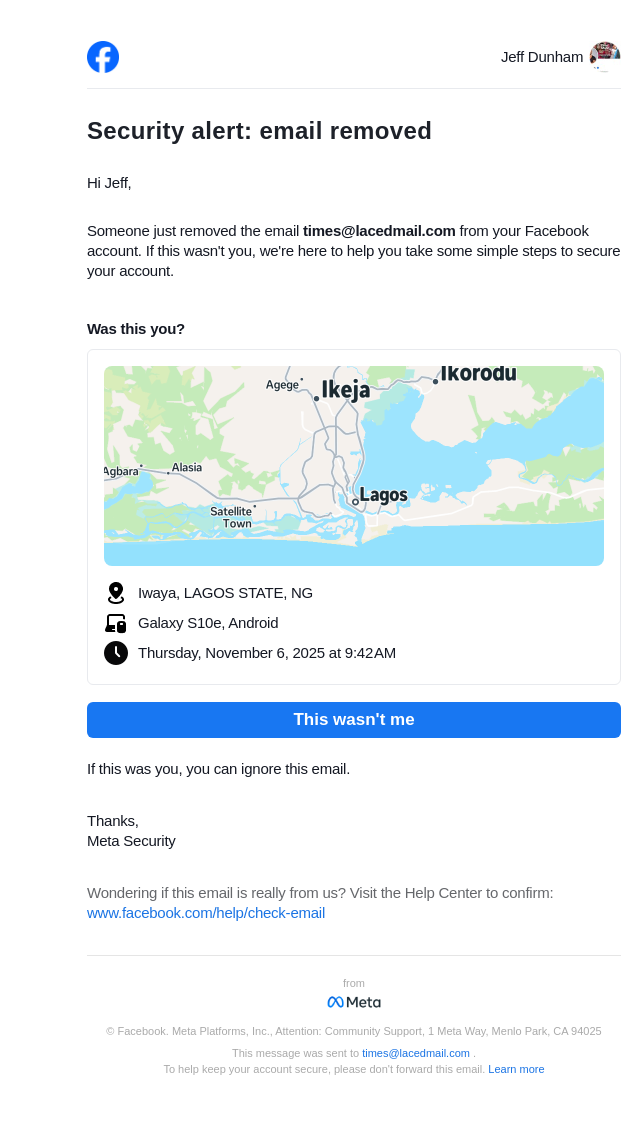Tap the times@lacedmail.com link in the footer
Image resolution: width=624 pixels, height=1125 pixels.
[415, 1053]
